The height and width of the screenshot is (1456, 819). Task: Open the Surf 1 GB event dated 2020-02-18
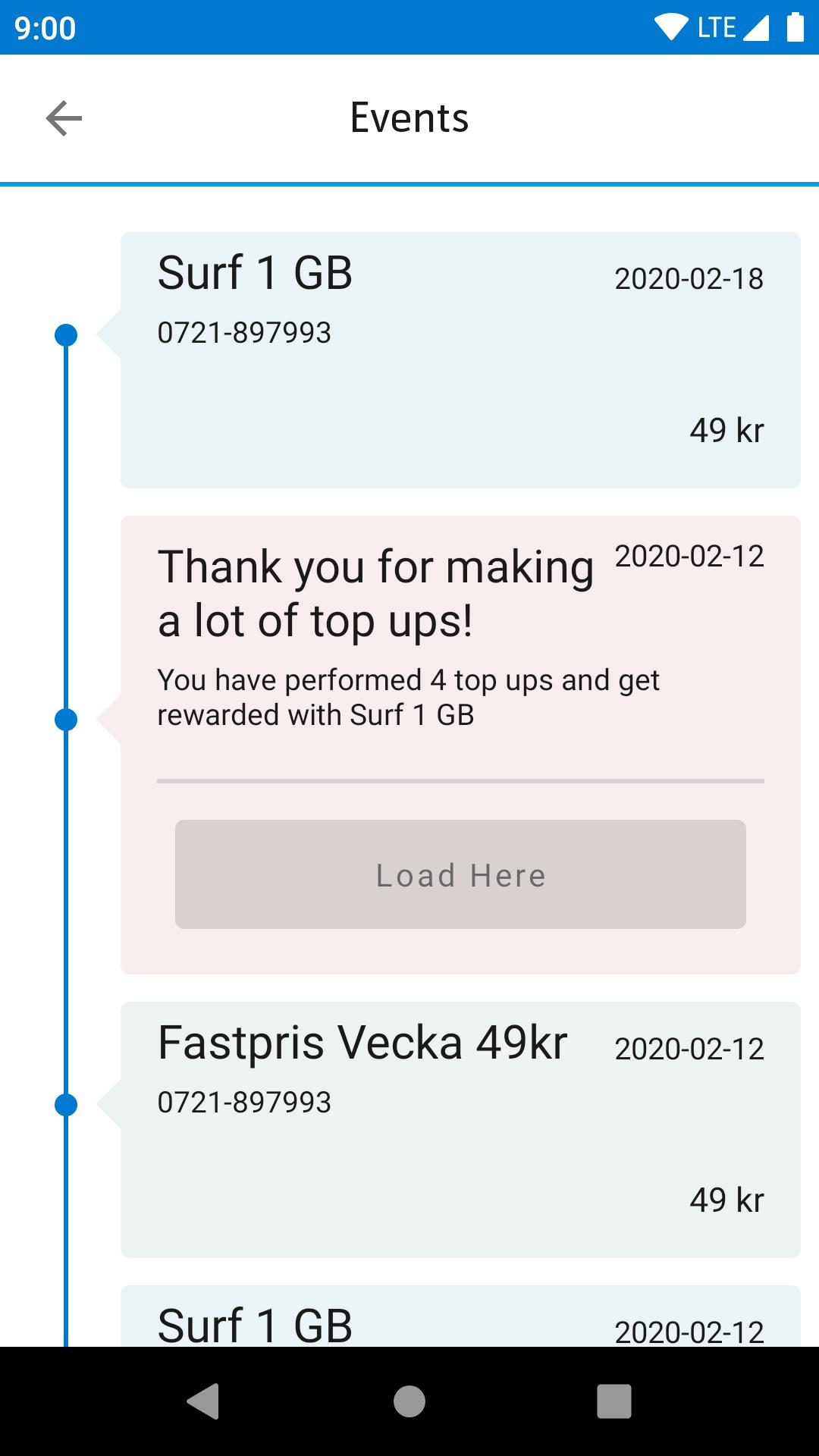[x=460, y=360]
